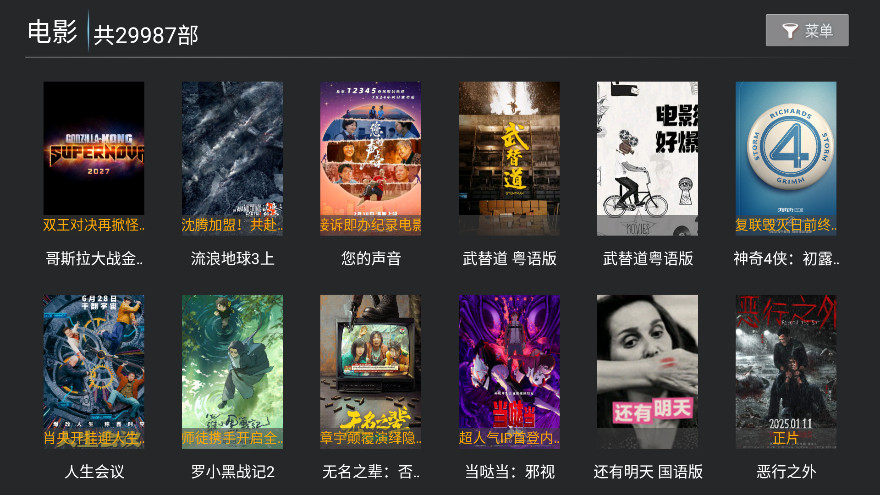Open 无名之辈：否 movie tile
This screenshot has height=495, width=880.
click(x=370, y=371)
